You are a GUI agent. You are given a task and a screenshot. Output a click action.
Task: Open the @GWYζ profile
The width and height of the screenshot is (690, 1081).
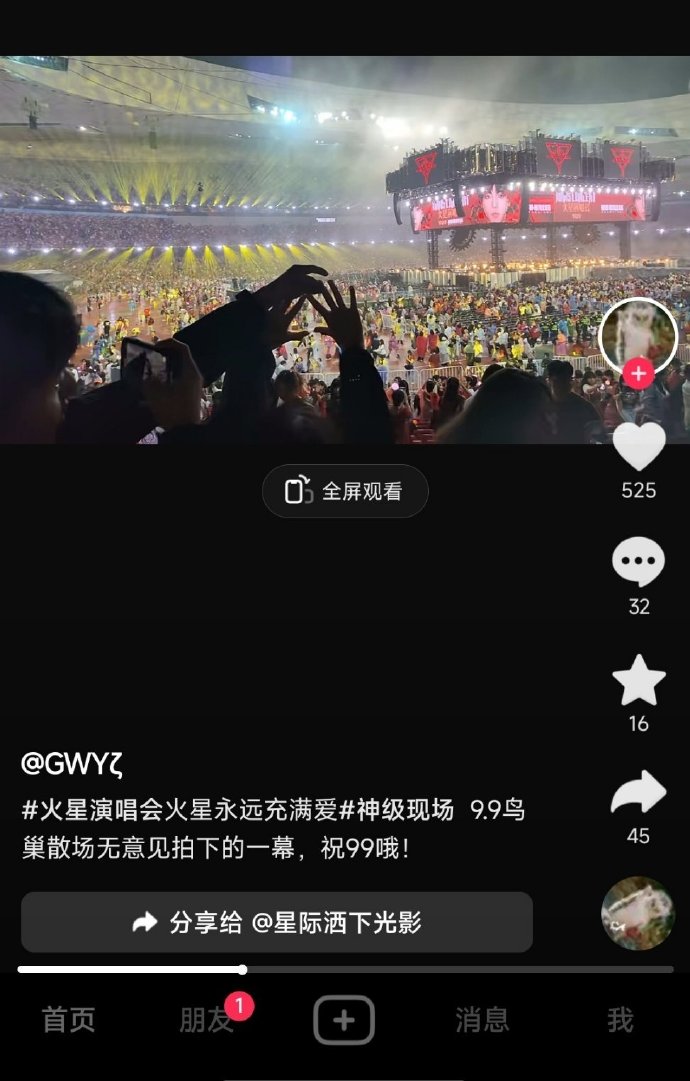(x=72, y=764)
